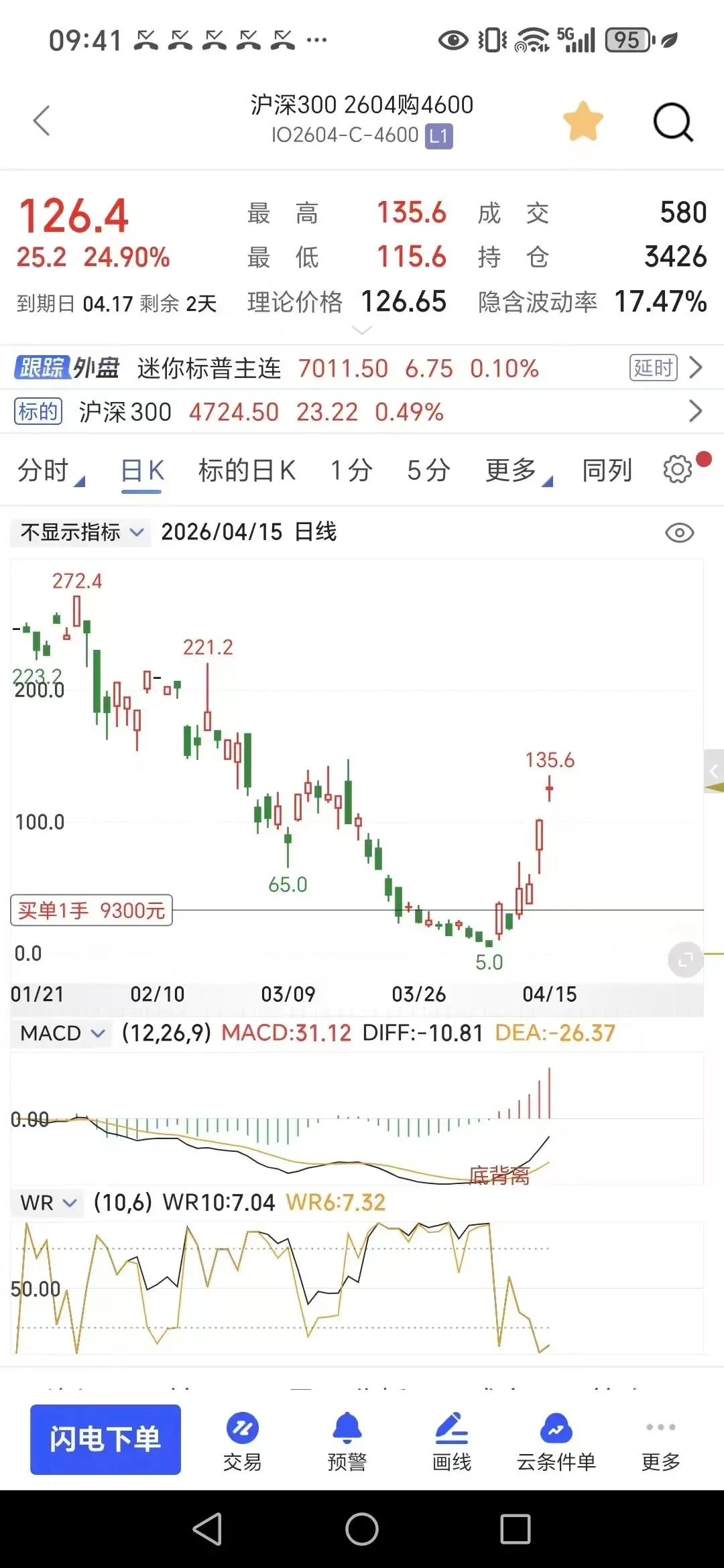The height and width of the screenshot is (1568, 724).
Task: Open the search magnifier icon
Action: 673,122
